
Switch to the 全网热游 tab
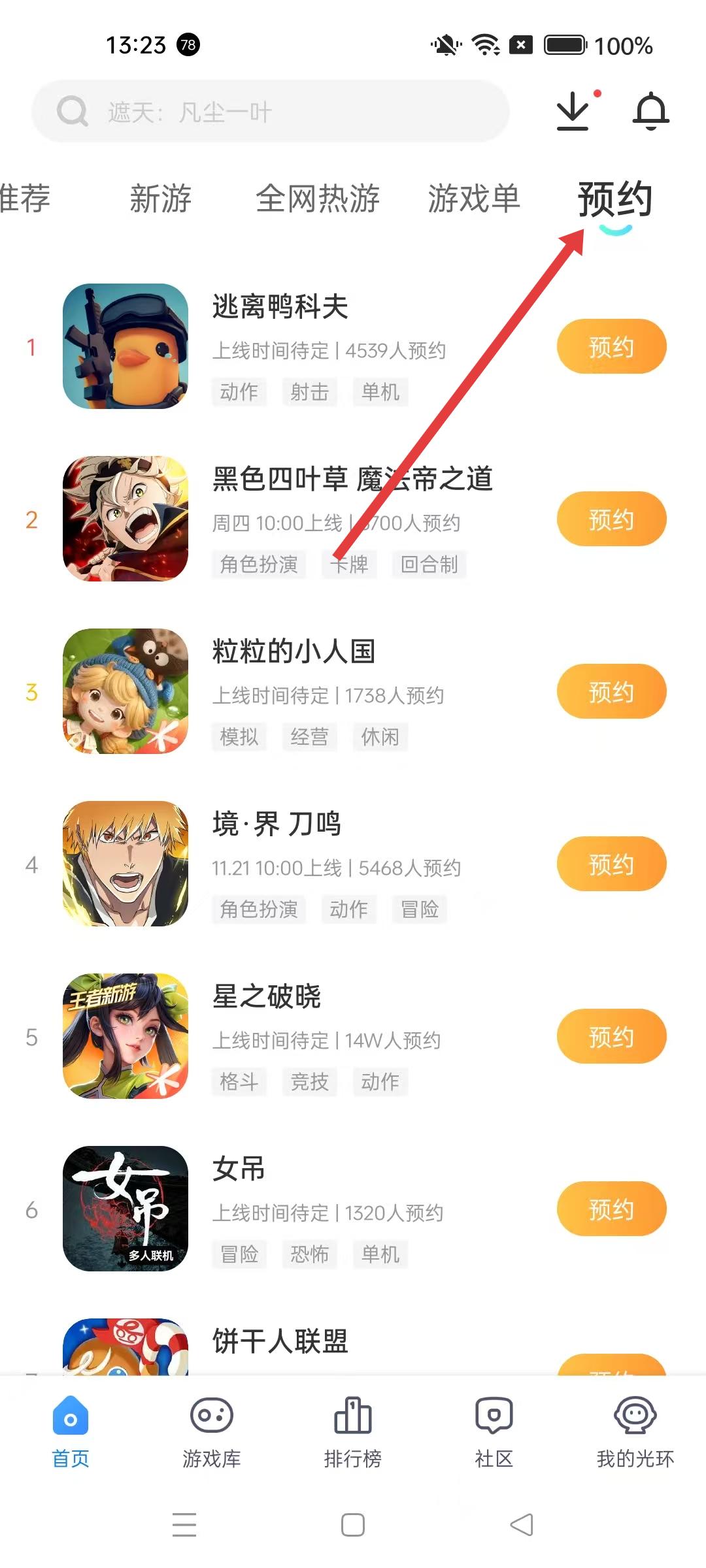tap(317, 198)
